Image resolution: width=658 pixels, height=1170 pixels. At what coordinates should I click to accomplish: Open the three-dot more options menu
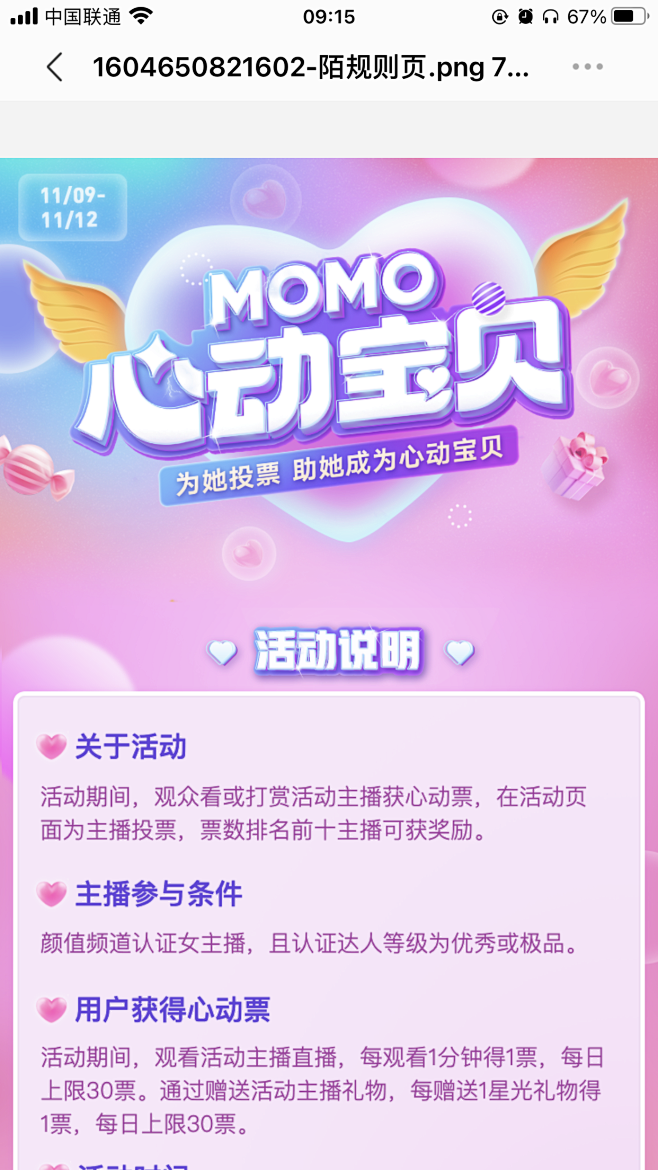pyautogui.click(x=588, y=66)
